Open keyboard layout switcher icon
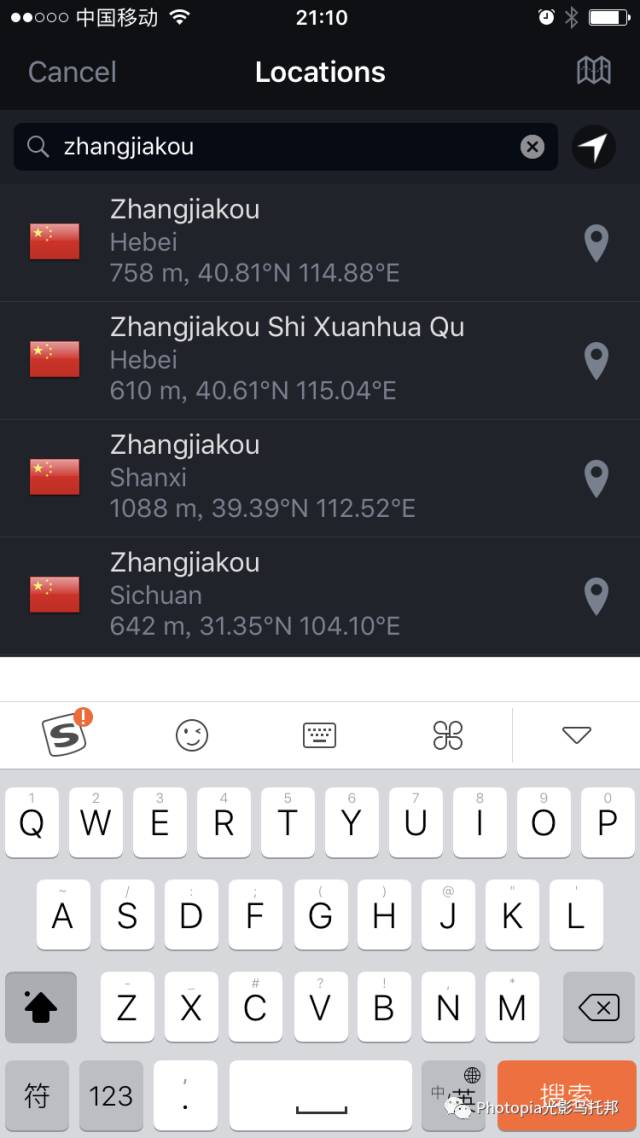 tap(319, 735)
